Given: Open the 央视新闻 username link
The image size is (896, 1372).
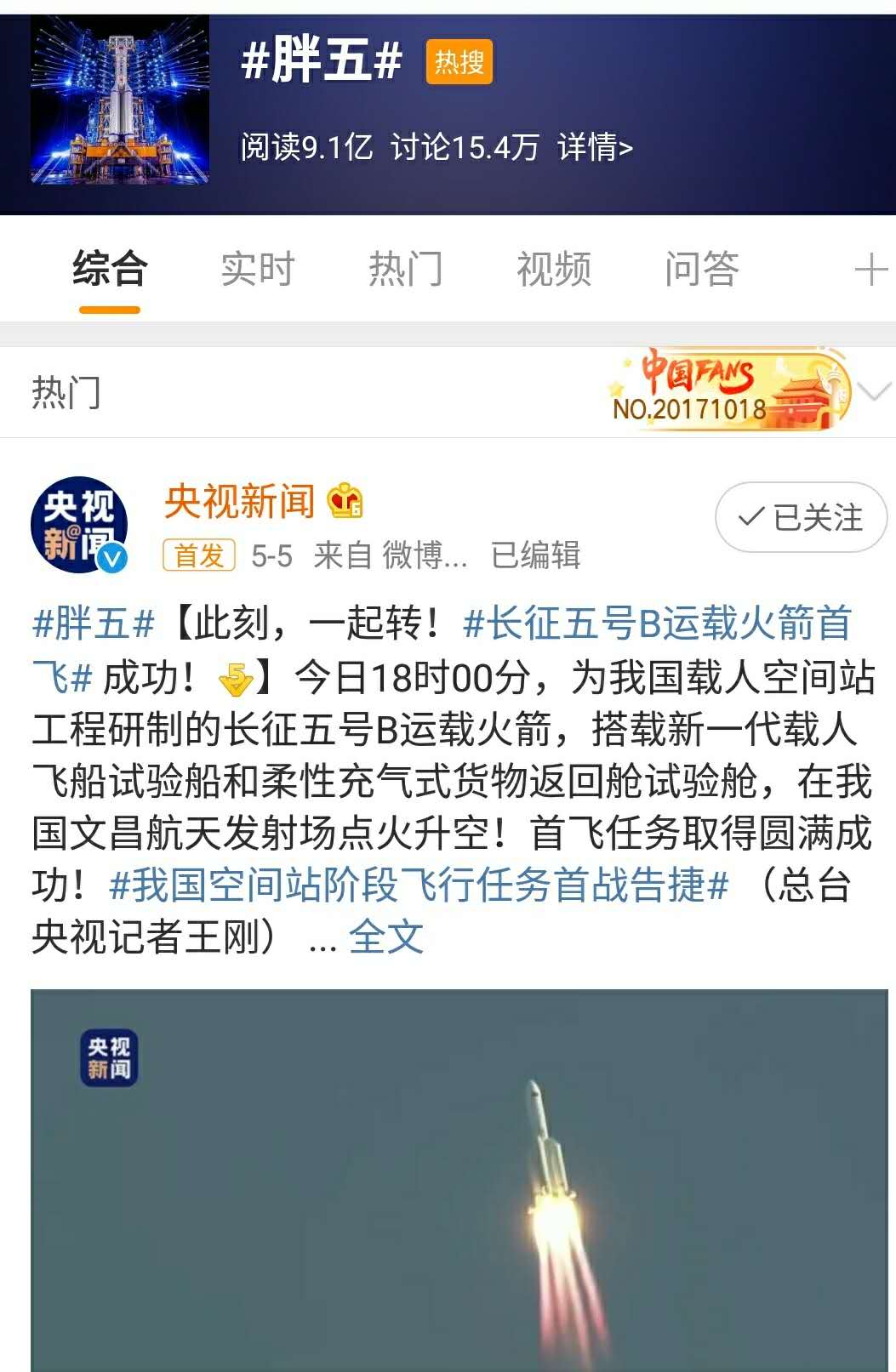Looking at the screenshot, I should coord(239,501).
